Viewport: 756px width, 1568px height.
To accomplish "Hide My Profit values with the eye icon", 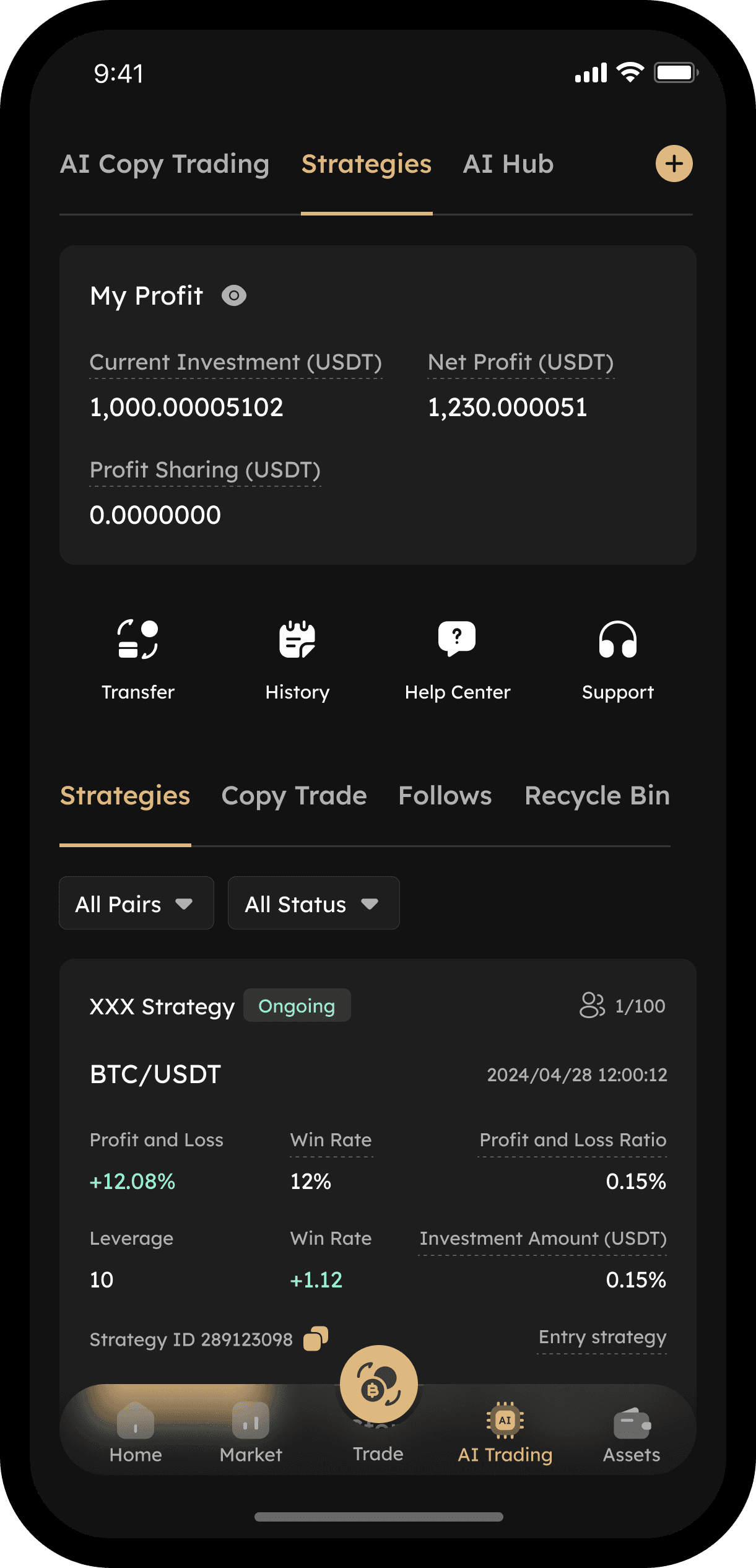I will (x=234, y=296).
